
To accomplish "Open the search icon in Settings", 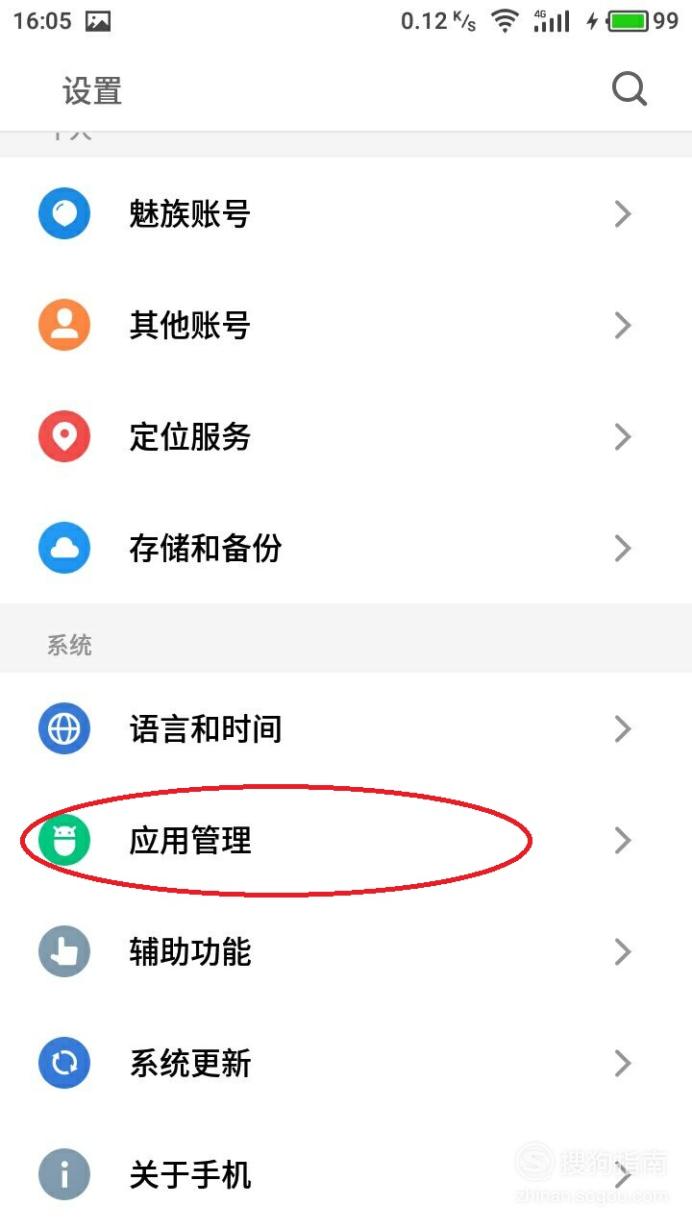I will coord(629,90).
